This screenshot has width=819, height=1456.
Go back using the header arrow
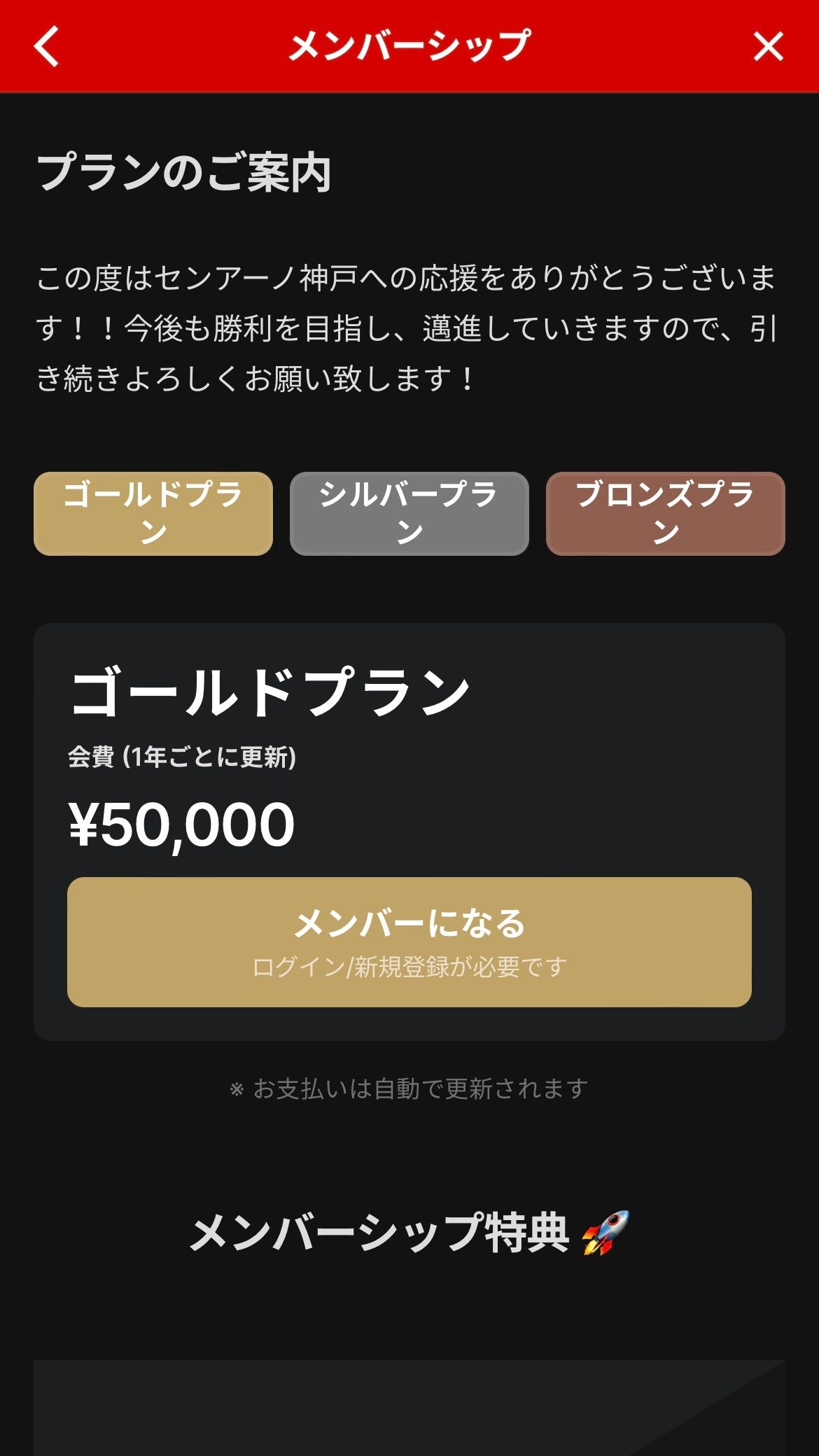click(47, 47)
